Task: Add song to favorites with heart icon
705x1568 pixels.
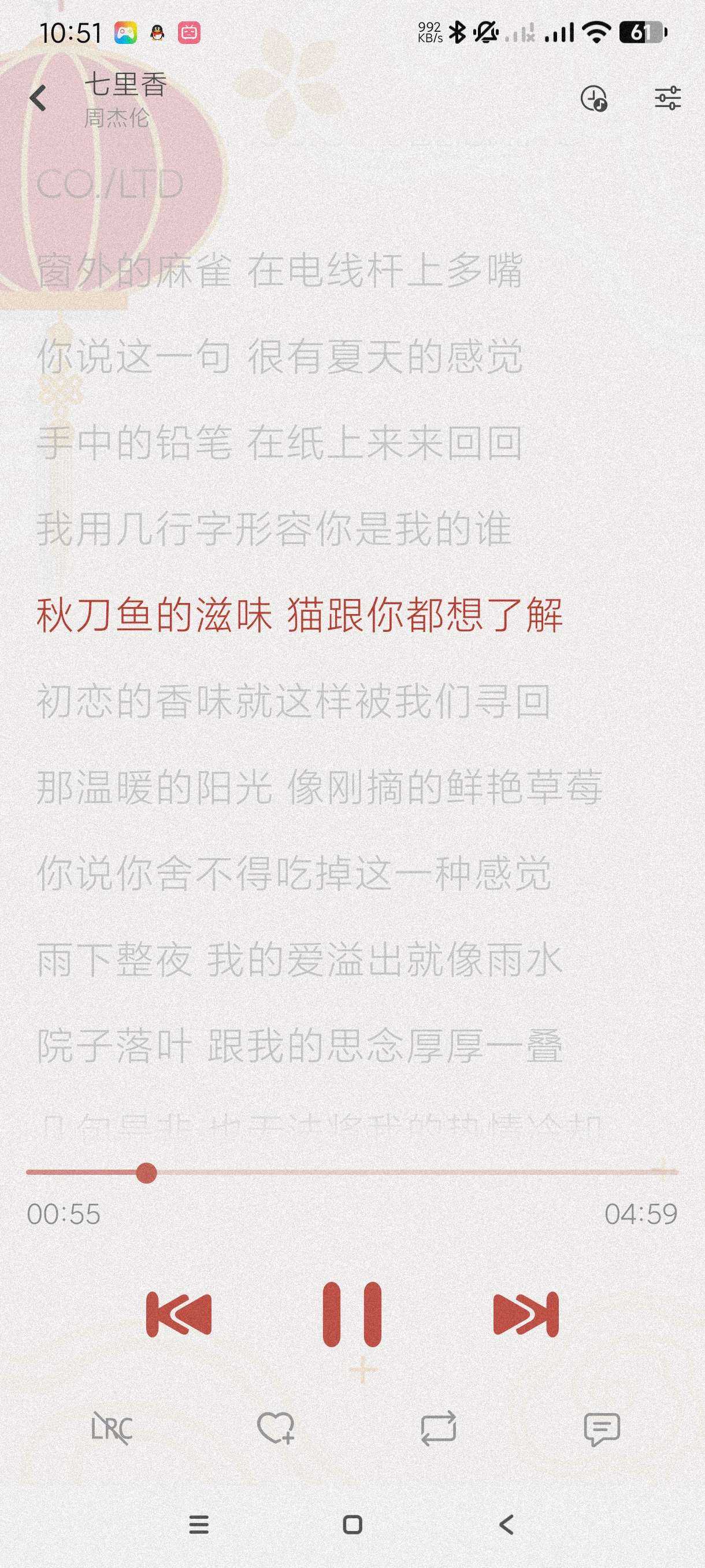Action: 276,1428
